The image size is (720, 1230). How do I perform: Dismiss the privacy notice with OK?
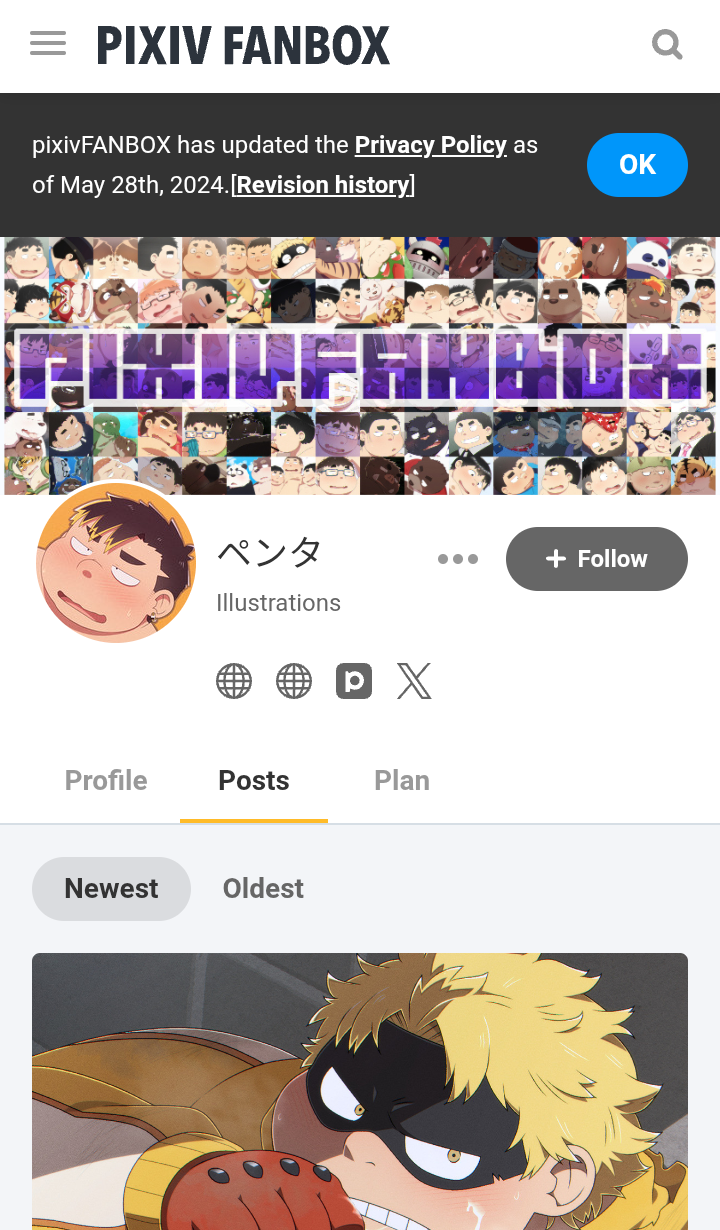point(637,165)
